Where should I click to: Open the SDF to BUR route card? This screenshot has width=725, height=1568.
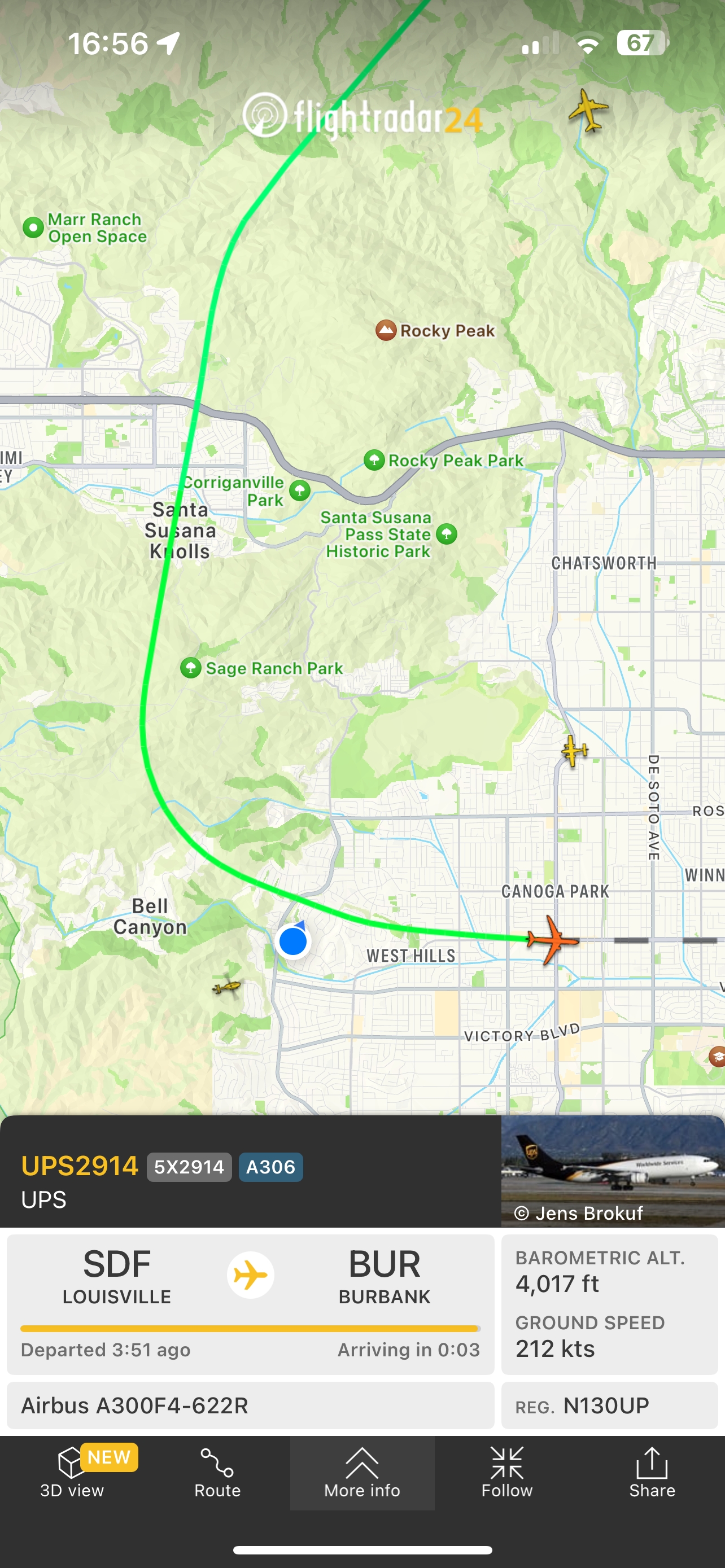click(x=250, y=1304)
